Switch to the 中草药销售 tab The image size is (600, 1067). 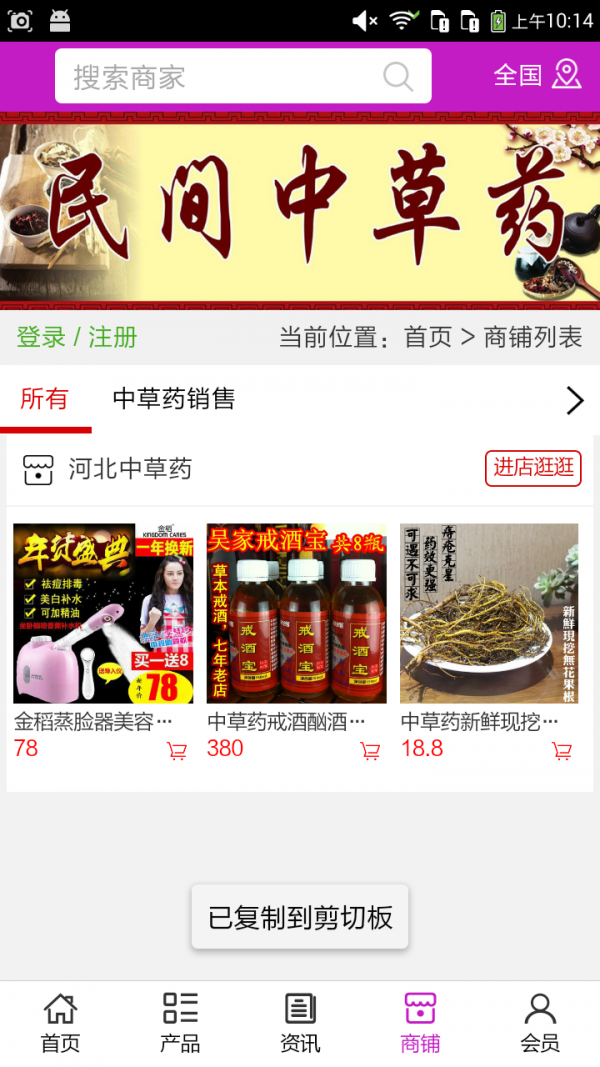(174, 399)
